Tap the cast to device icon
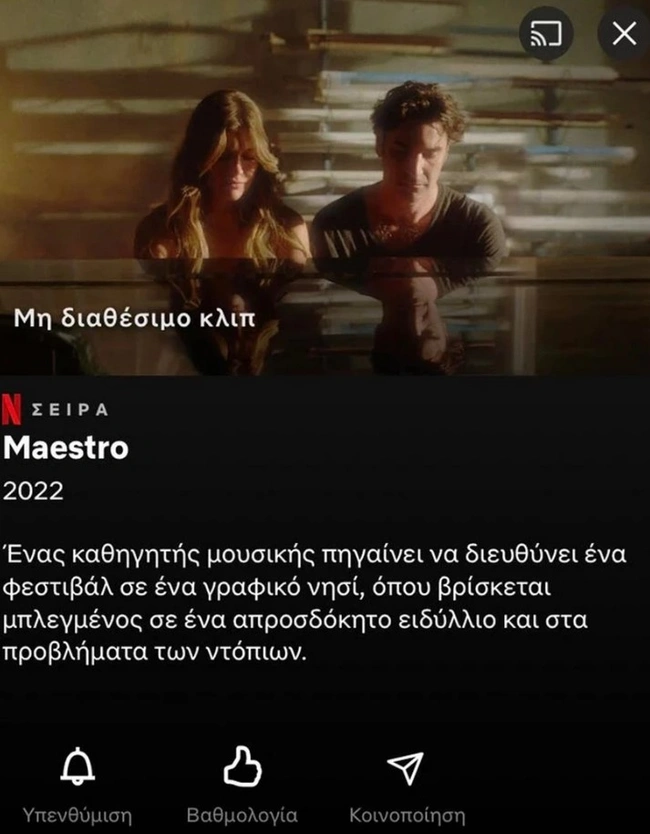 (546, 34)
